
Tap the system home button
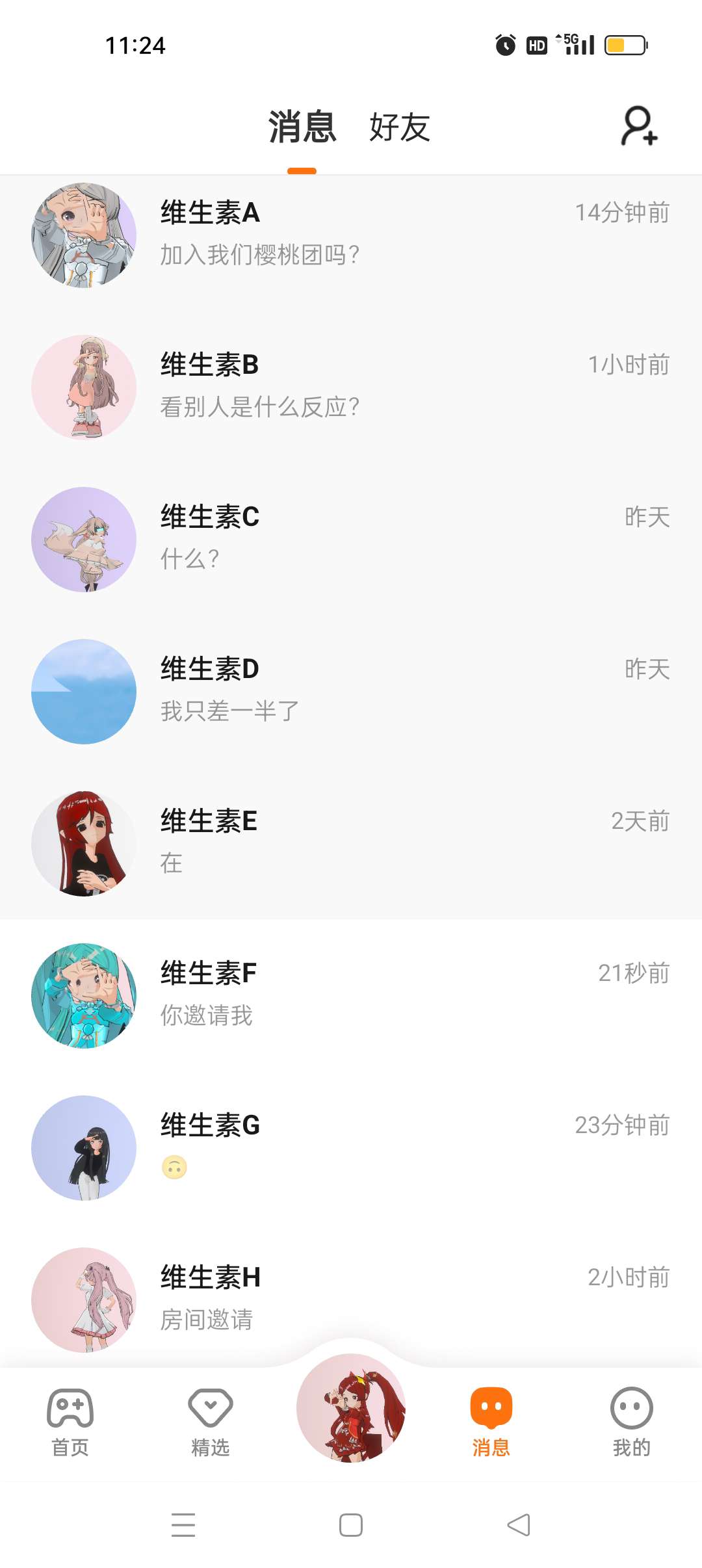[x=351, y=1524]
